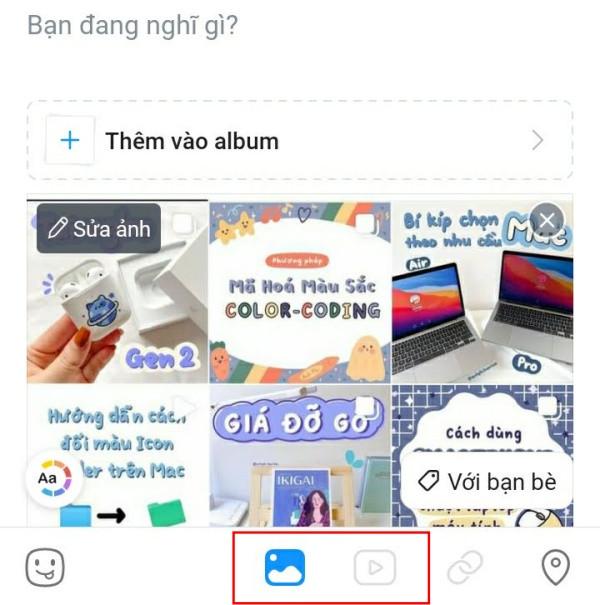Attach a link with the chain icon
The width and height of the screenshot is (600, 605).
click(x=465, y=568)
